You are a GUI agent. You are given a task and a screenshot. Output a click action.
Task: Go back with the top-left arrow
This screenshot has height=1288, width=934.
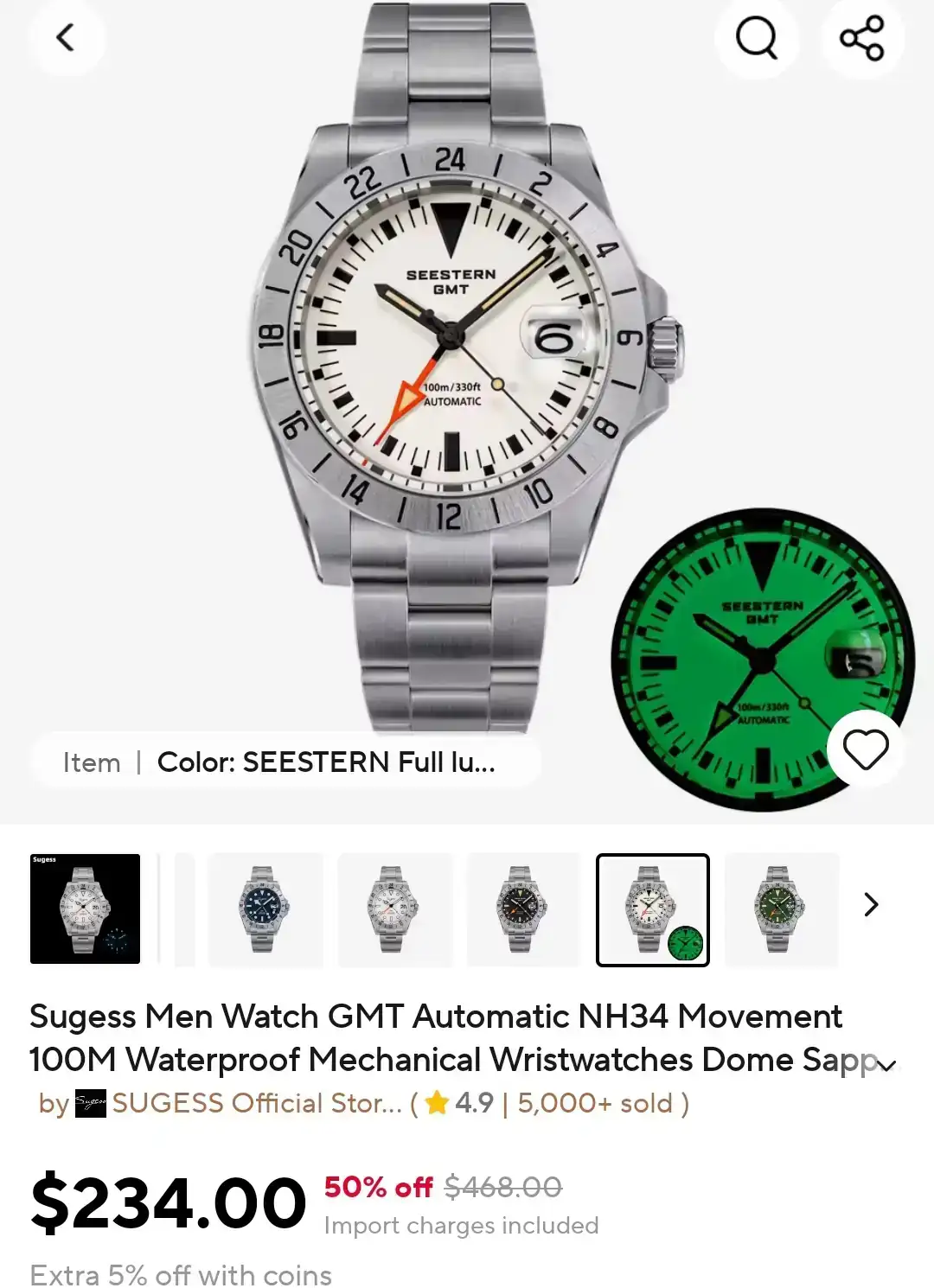(x=66, y=38)
